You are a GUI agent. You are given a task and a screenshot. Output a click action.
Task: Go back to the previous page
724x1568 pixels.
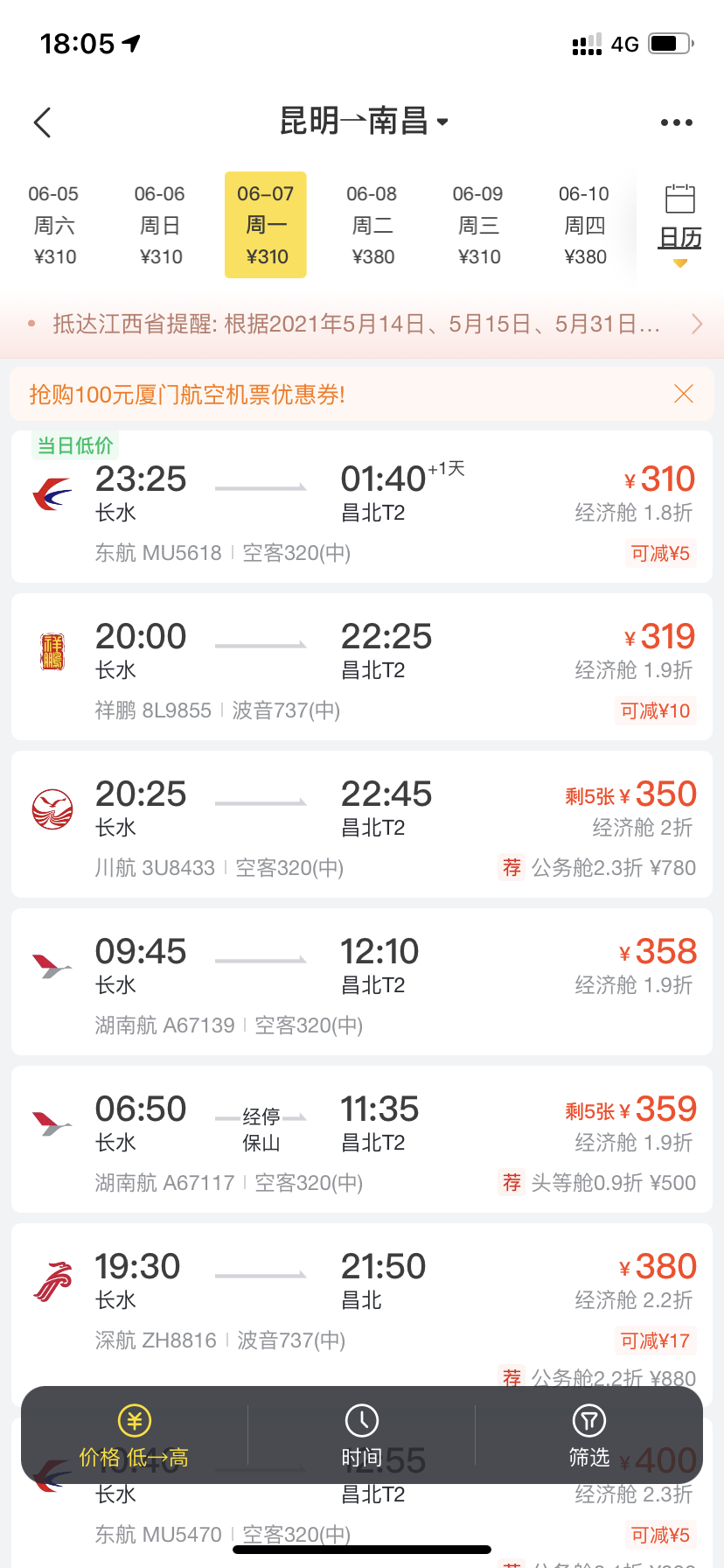point(43,122)
